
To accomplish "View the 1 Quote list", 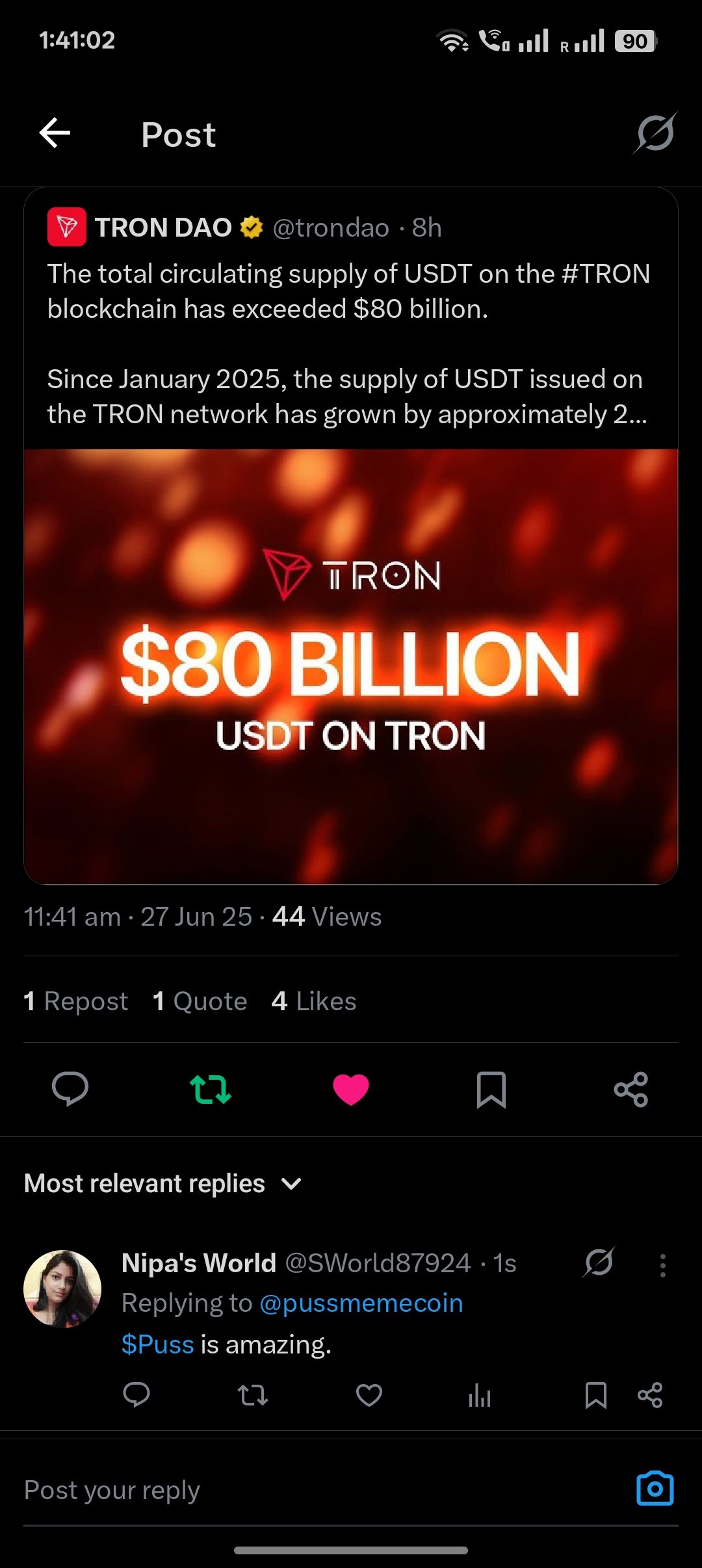I will pyautogui.click(x=200, y=1001).
